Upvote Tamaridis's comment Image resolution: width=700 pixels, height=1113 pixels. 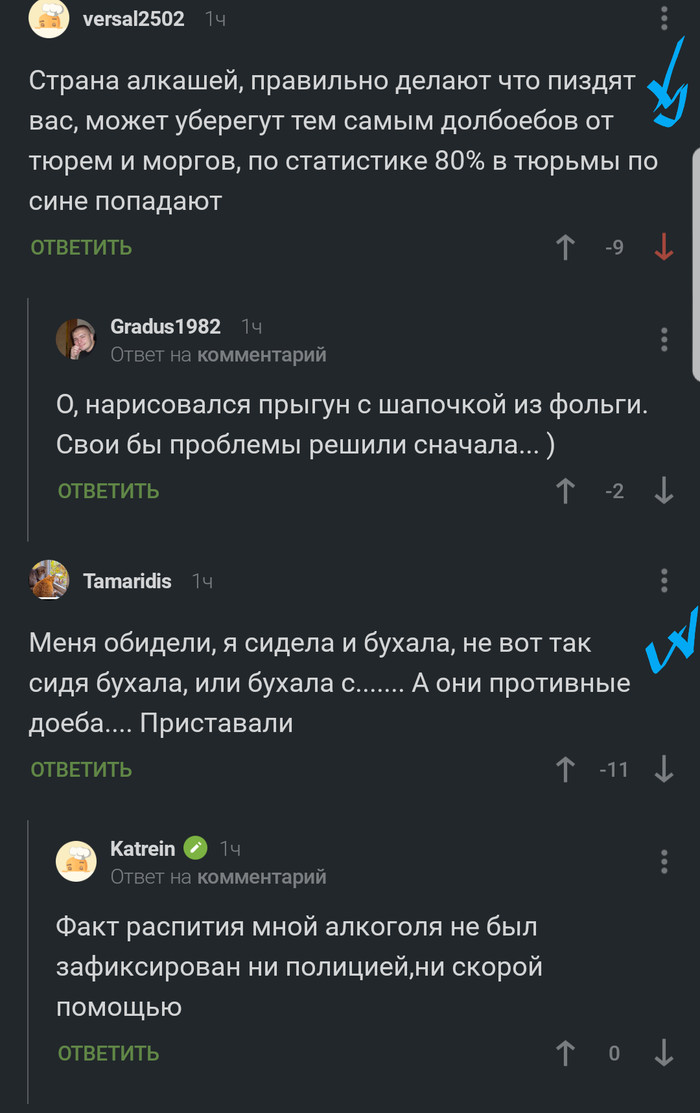[x=565, y=769]
